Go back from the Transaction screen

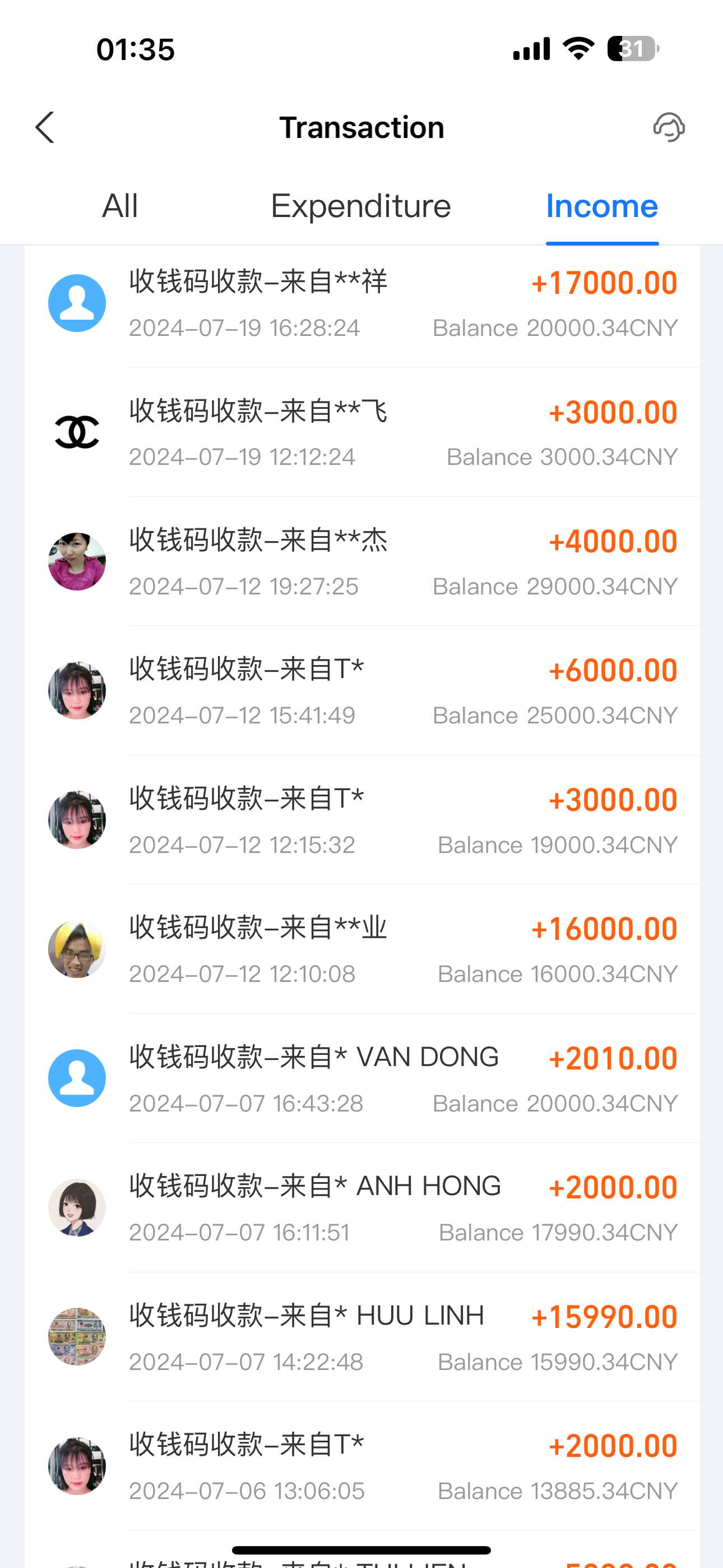[x=45, y=127]
